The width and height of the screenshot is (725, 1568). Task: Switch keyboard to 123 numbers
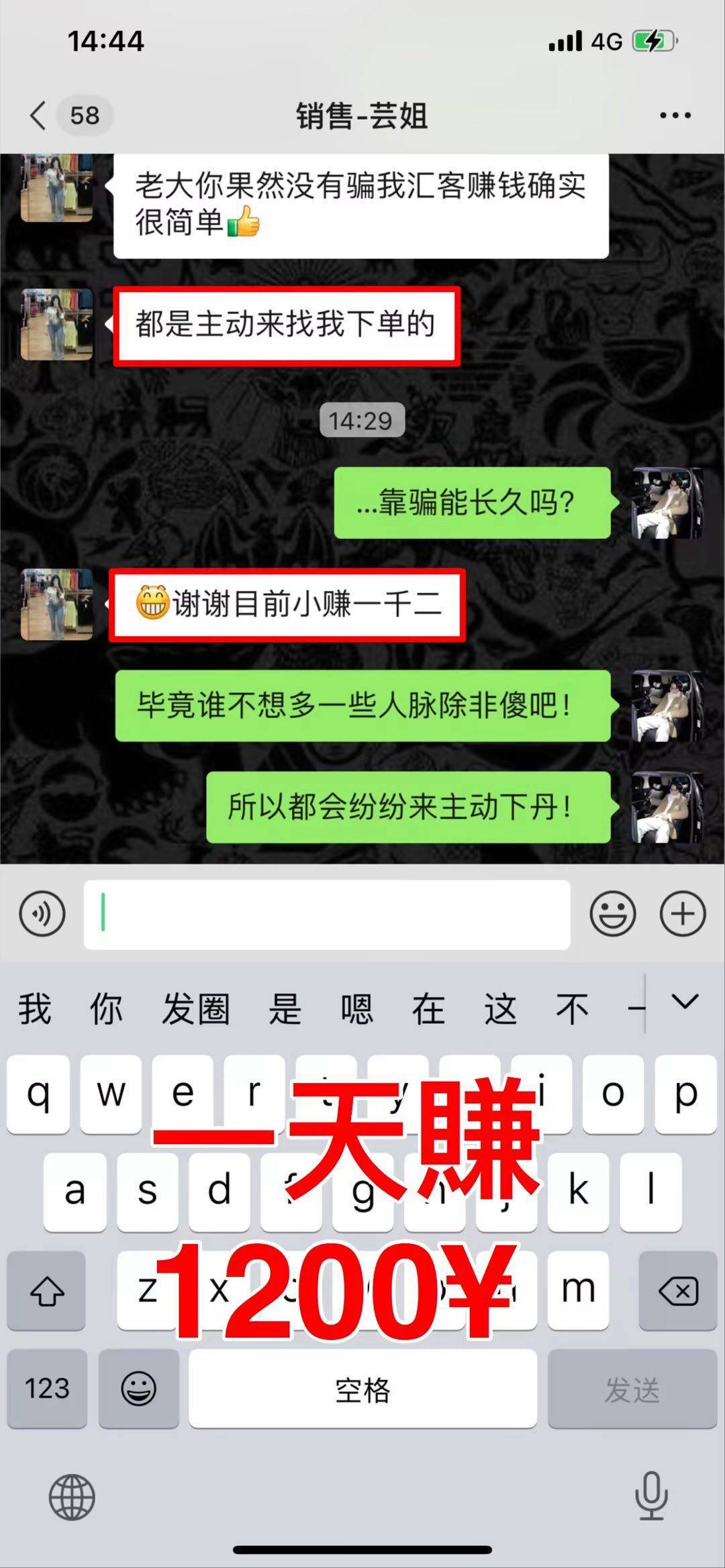point(47,1388)
